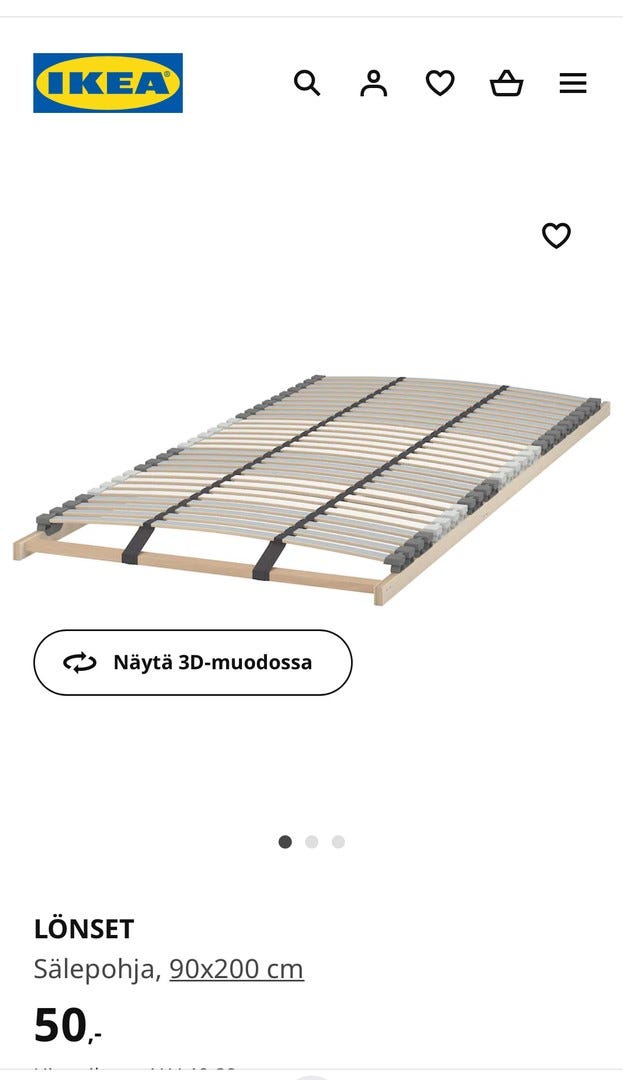
Task: Go to the IKEA home page
Action: 108,83
